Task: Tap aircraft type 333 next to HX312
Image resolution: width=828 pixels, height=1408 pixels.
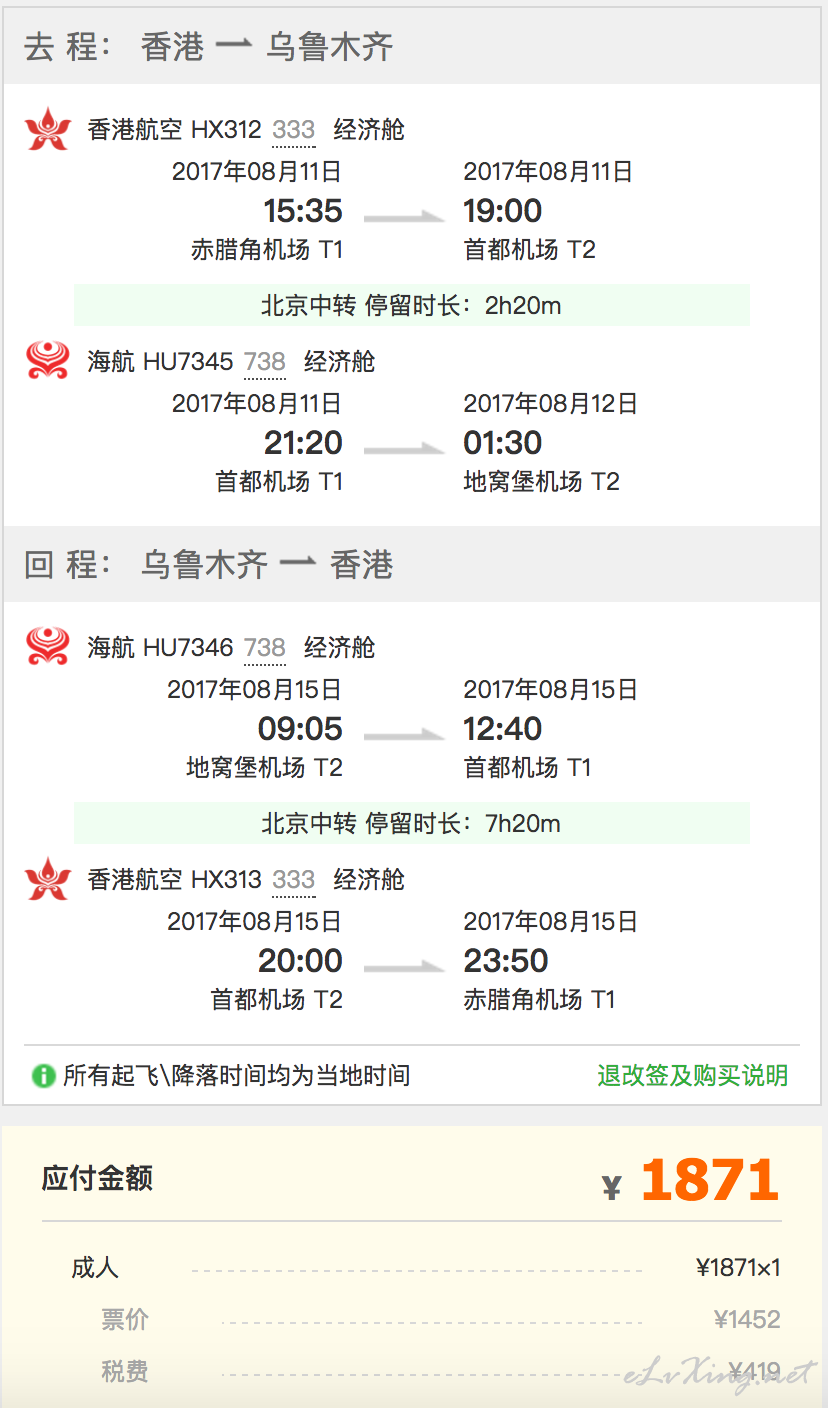Action: pyautogui.click(x=293, y=130)
